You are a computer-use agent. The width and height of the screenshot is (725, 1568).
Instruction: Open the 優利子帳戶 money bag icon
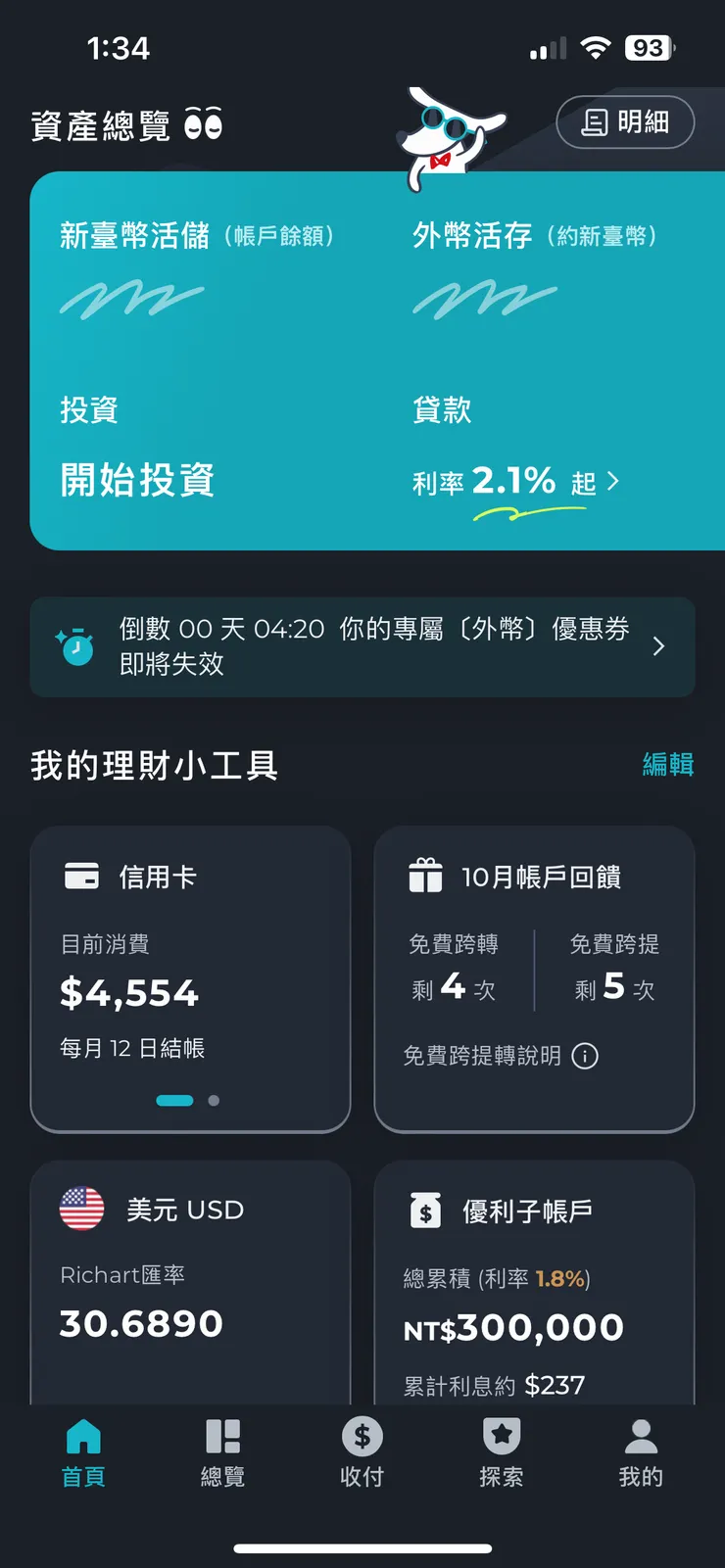tap(424, 1210)
